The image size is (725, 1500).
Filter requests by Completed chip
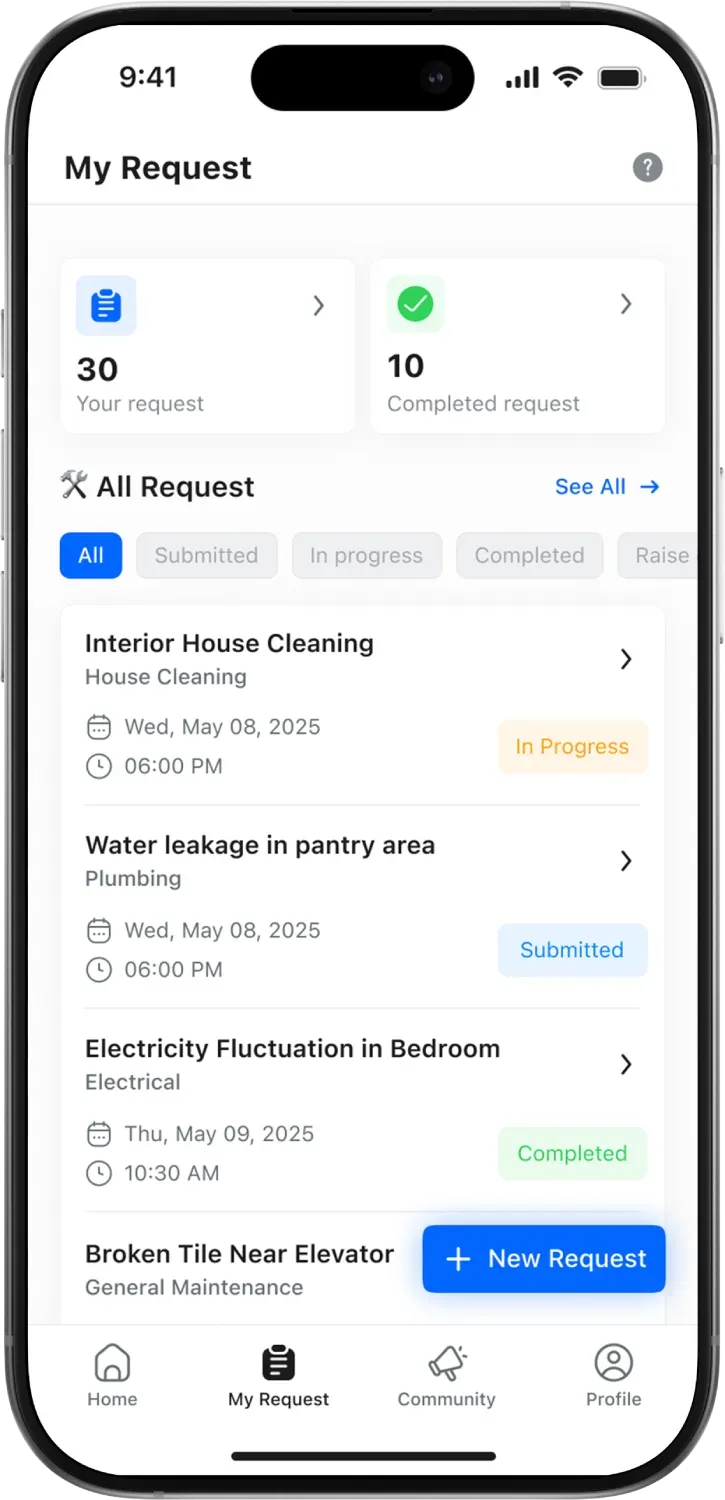529,555
